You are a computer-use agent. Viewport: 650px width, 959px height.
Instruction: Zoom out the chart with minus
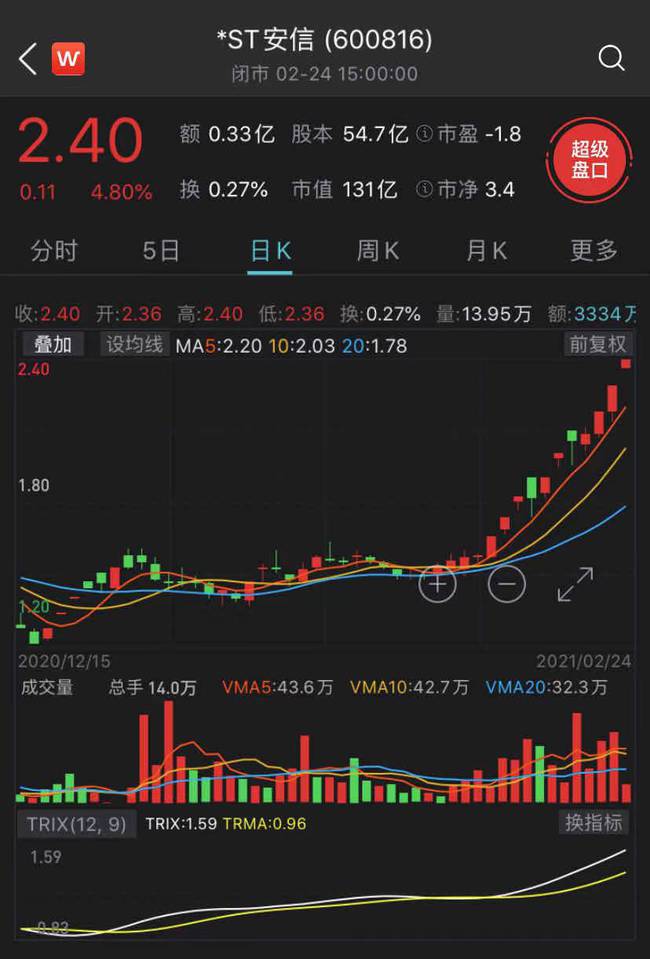pyautogui.click(x=507, y=583)
